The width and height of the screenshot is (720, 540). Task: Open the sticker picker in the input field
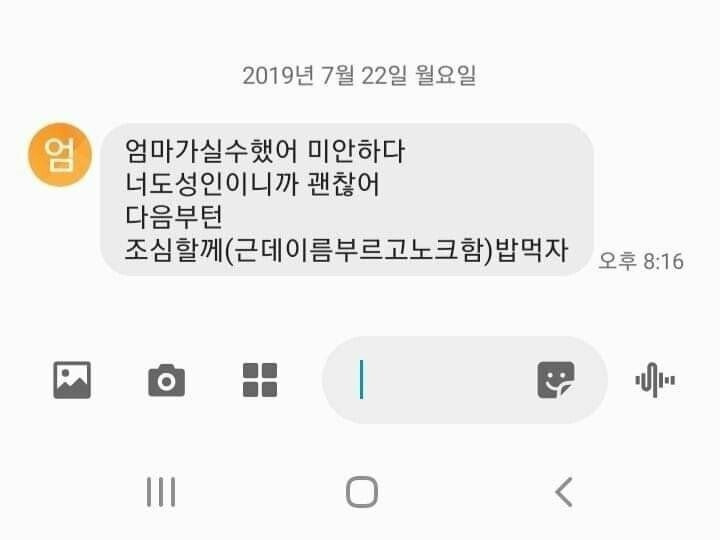click(x=556, y=380)
